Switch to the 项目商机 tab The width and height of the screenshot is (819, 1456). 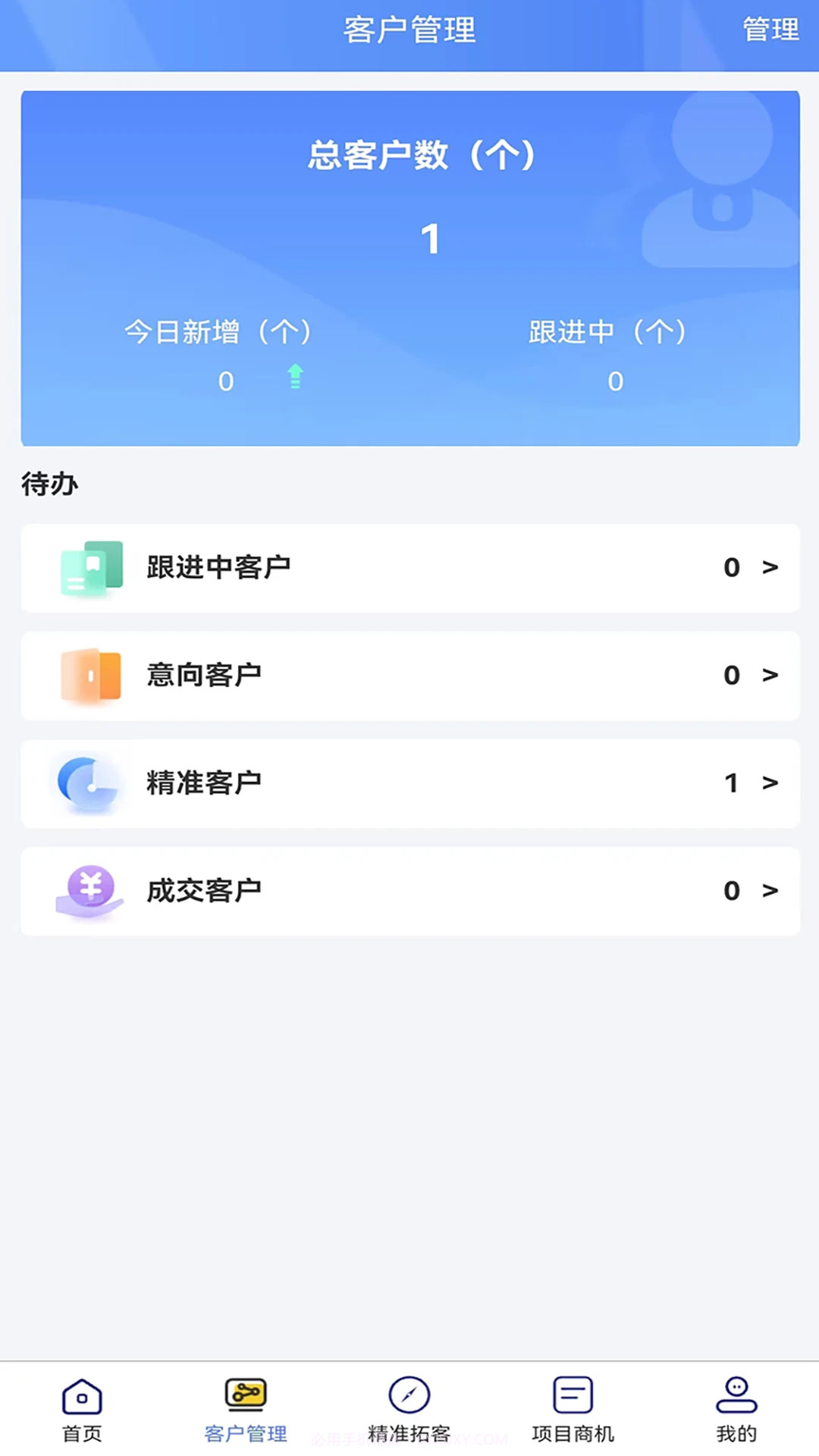tap(573, 1412)
